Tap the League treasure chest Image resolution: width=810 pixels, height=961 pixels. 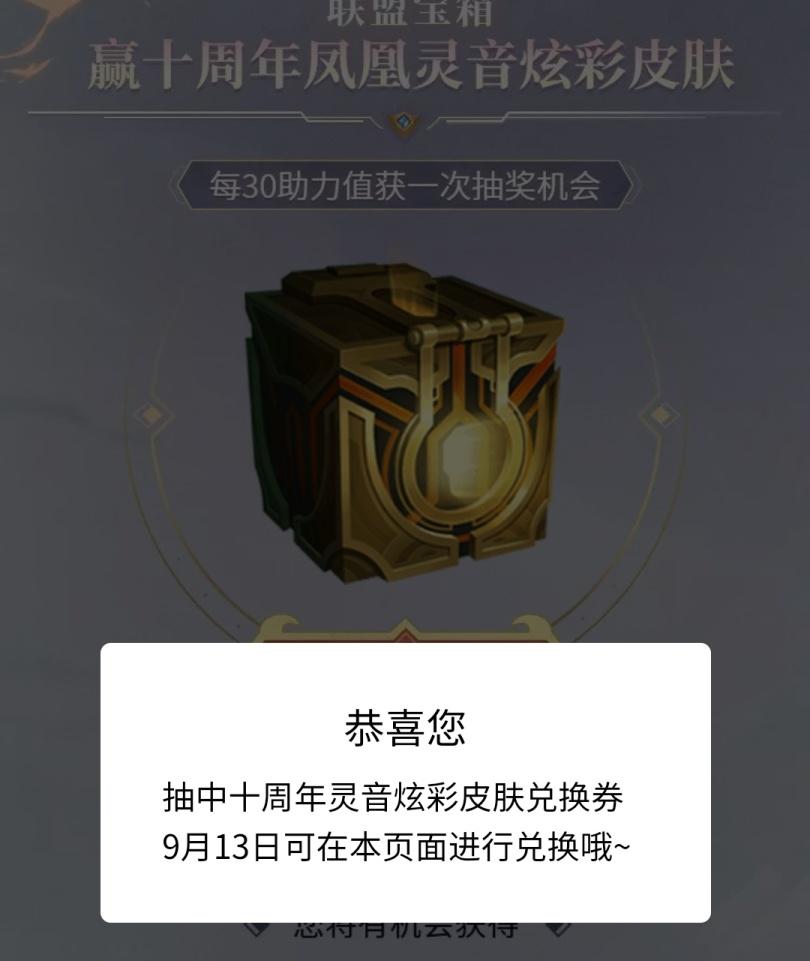[x=404, y=427]
